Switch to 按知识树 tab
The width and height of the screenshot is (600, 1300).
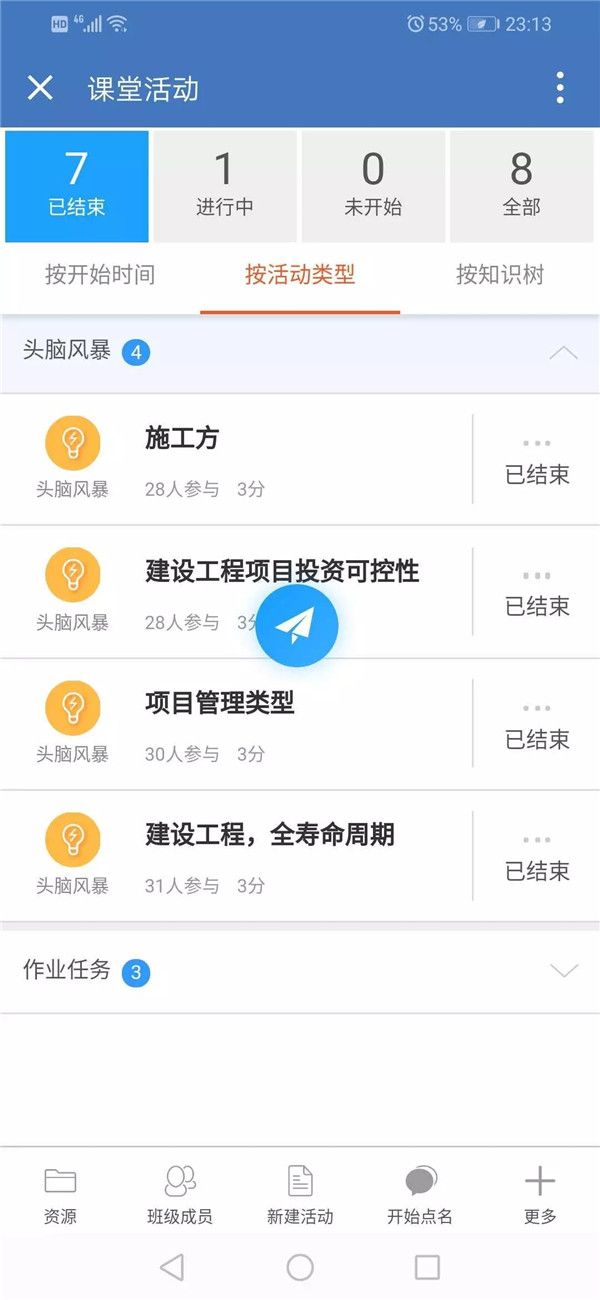[x=500, y=275]
